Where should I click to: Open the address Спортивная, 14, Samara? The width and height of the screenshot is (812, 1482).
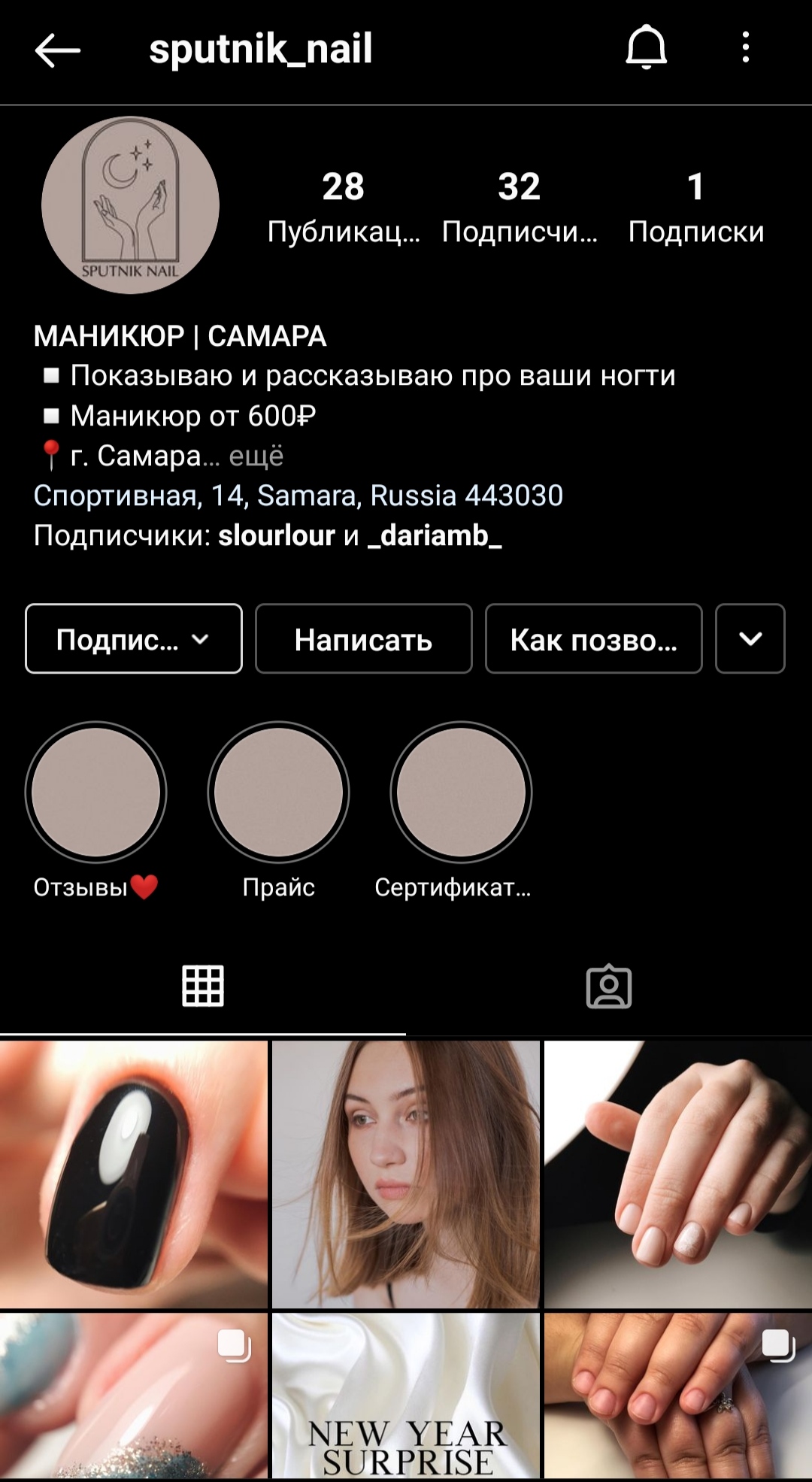tap(298, 496)
